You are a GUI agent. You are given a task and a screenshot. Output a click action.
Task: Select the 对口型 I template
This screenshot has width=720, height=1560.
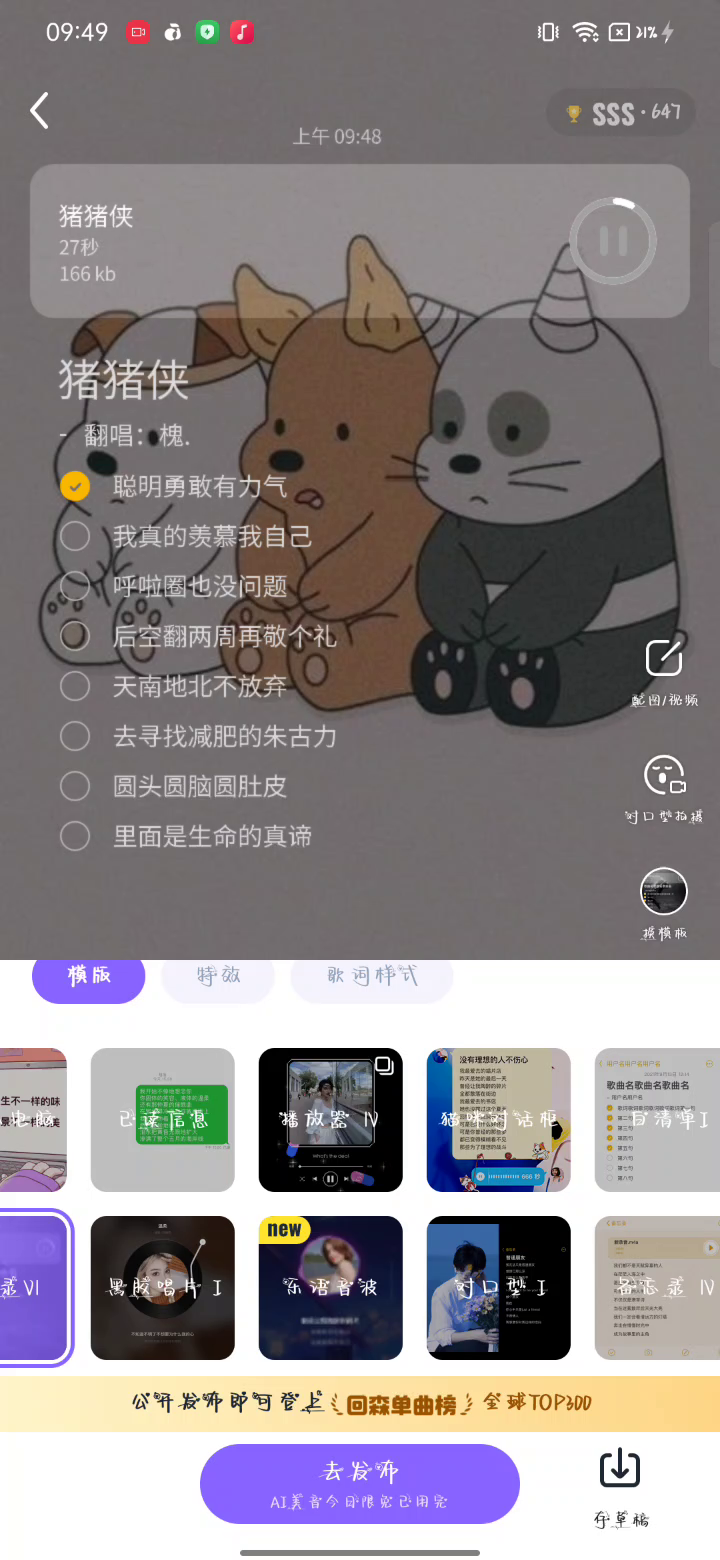pyautogui.click(x=499, y=1287)
